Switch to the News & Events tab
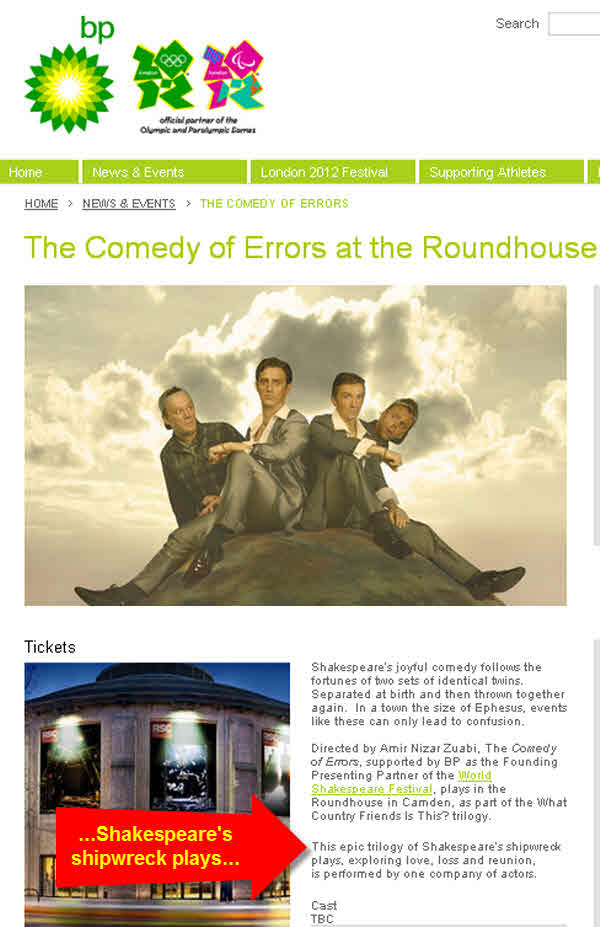600x927 pixels. pyautogui.click(x=163, y=172)
